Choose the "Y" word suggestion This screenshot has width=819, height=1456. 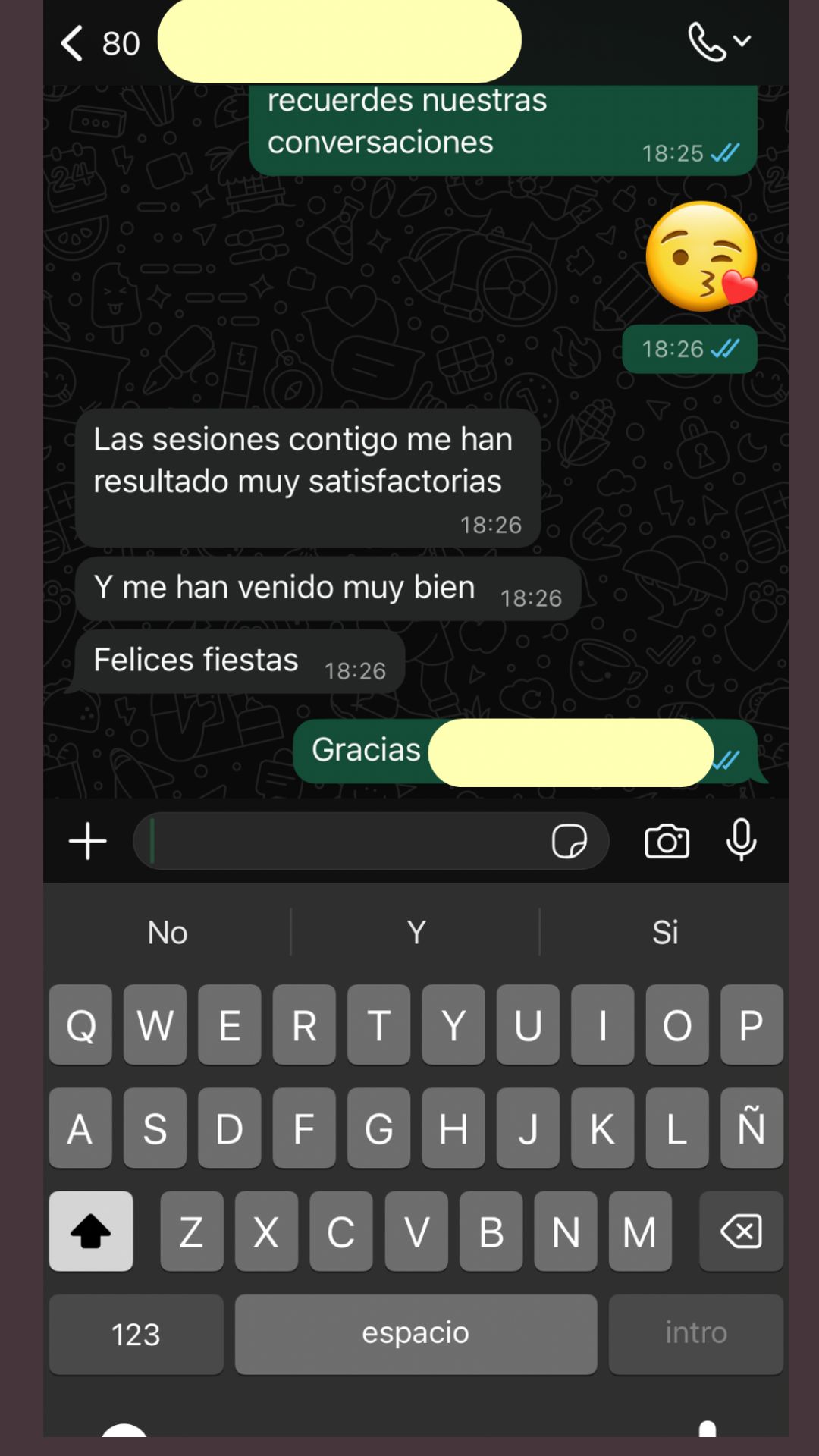(416, 932)
